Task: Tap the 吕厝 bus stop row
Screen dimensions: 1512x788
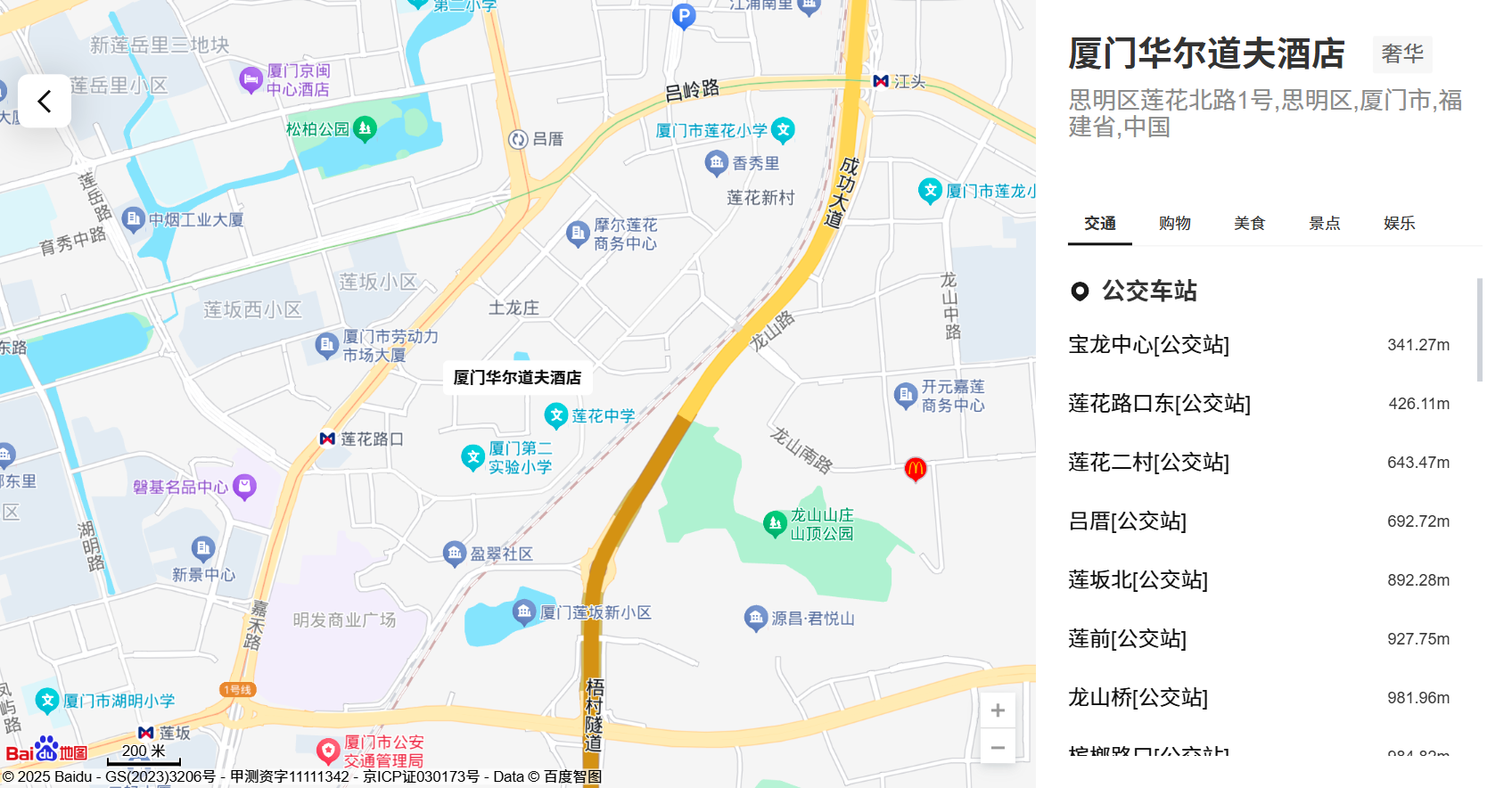Action: pyautogui.click(x=1259, y=521)
